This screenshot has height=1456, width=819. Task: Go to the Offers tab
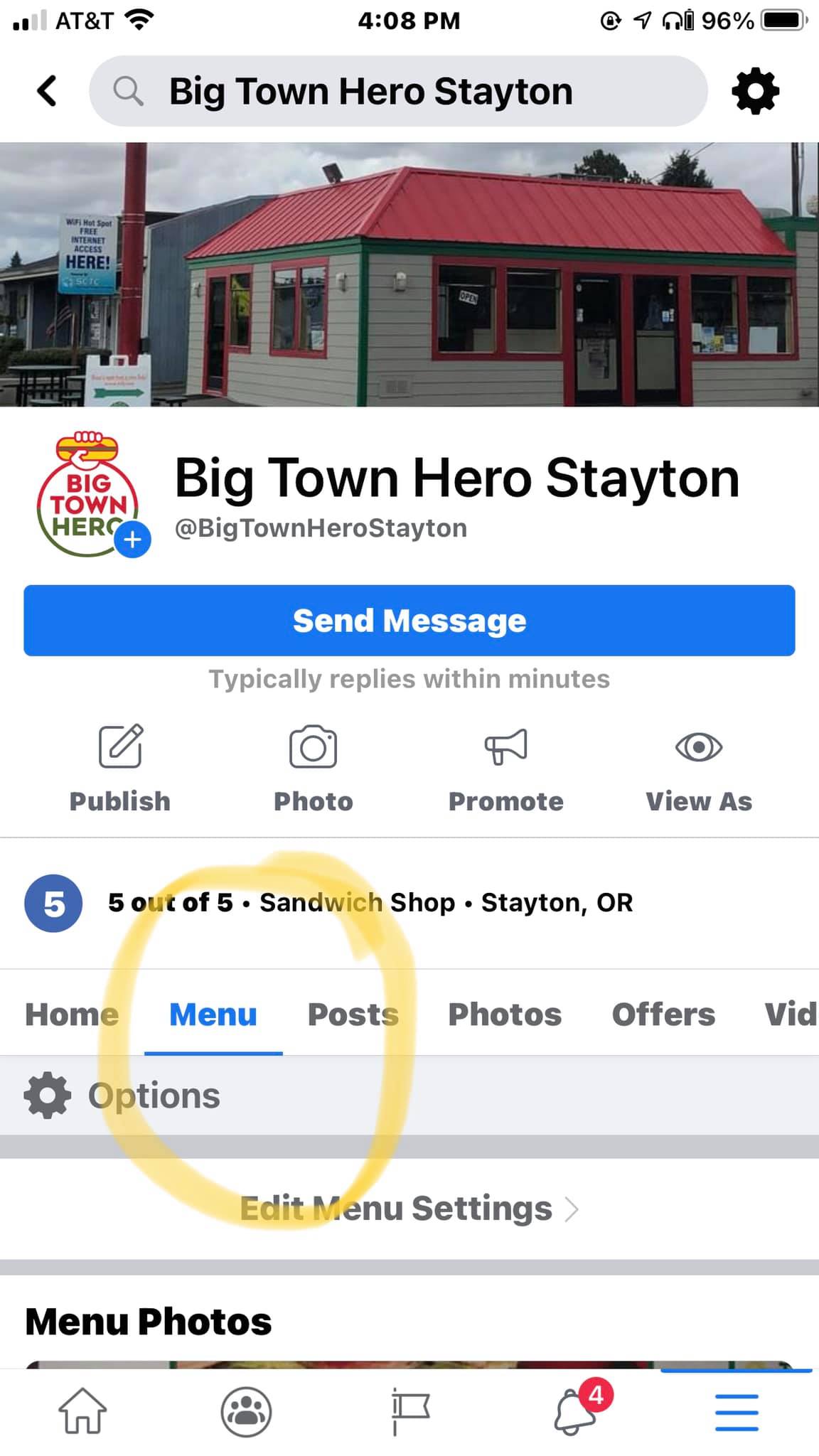(663, 1014)
